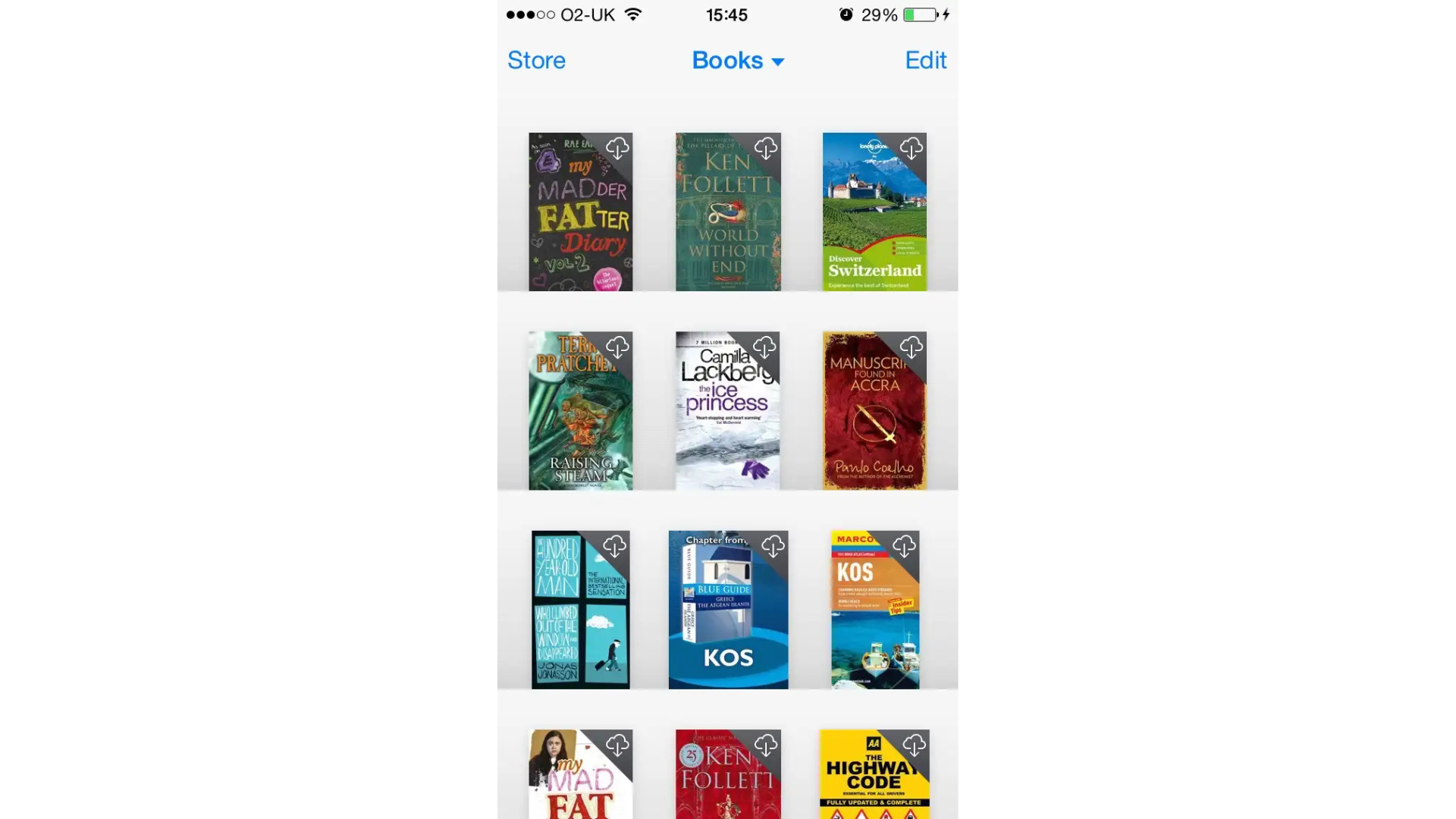Open Raising Steam by Terry Pratchett
1456x819 pixels.
pyautogui.click(x=580, y=417)
